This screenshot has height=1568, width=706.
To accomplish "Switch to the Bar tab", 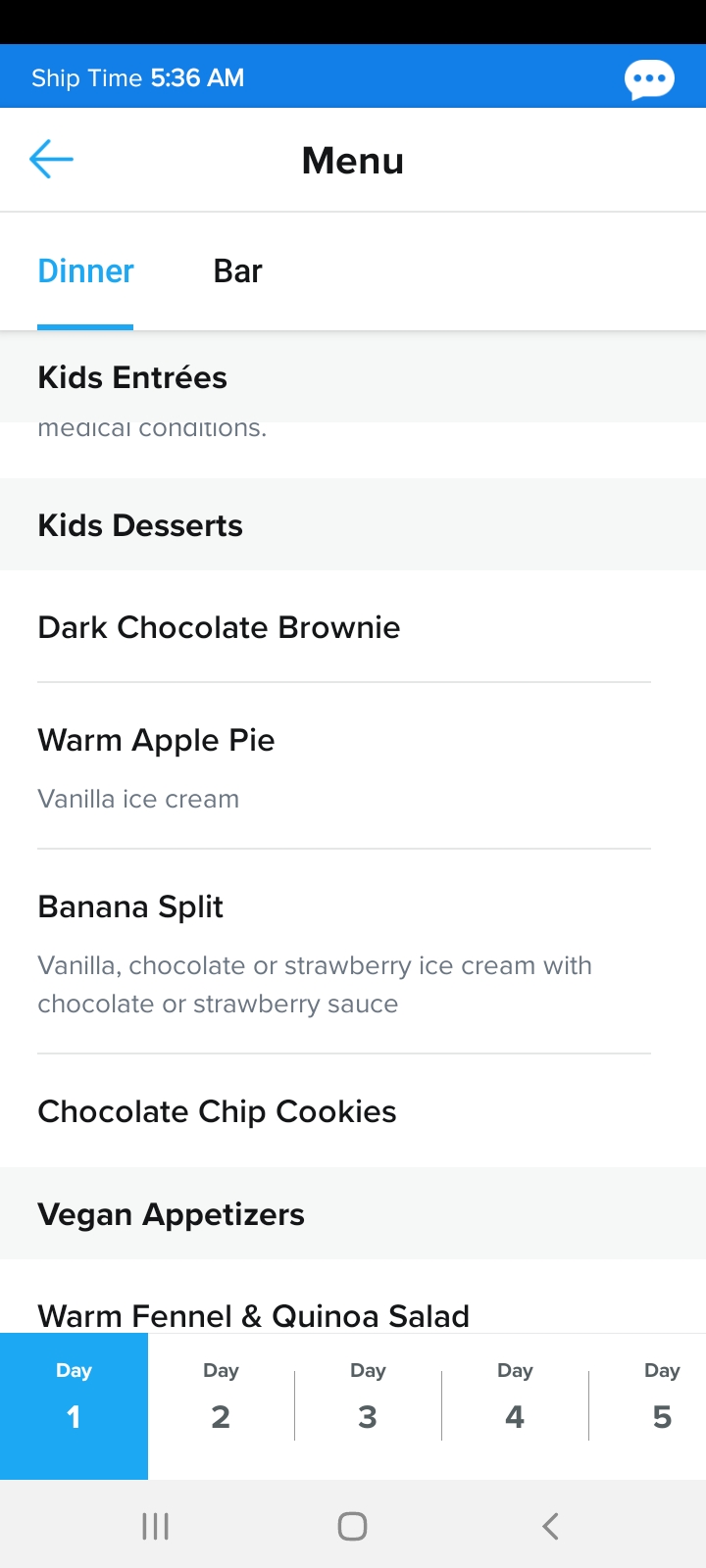I will 237,271.
